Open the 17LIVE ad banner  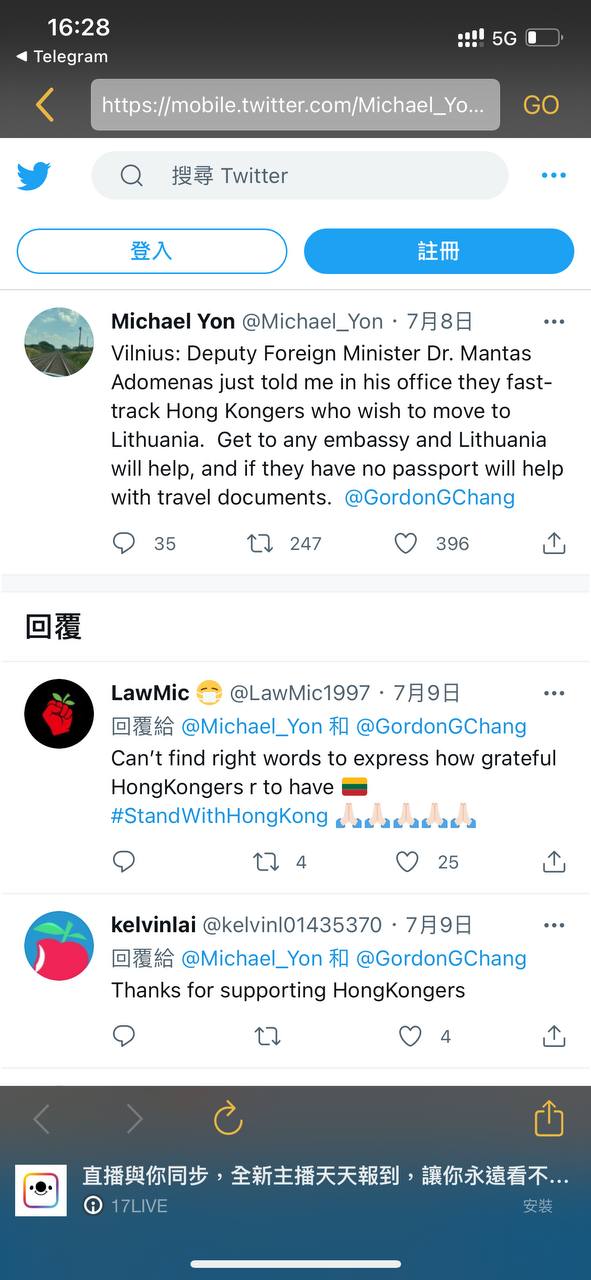tap(295, 1190)
